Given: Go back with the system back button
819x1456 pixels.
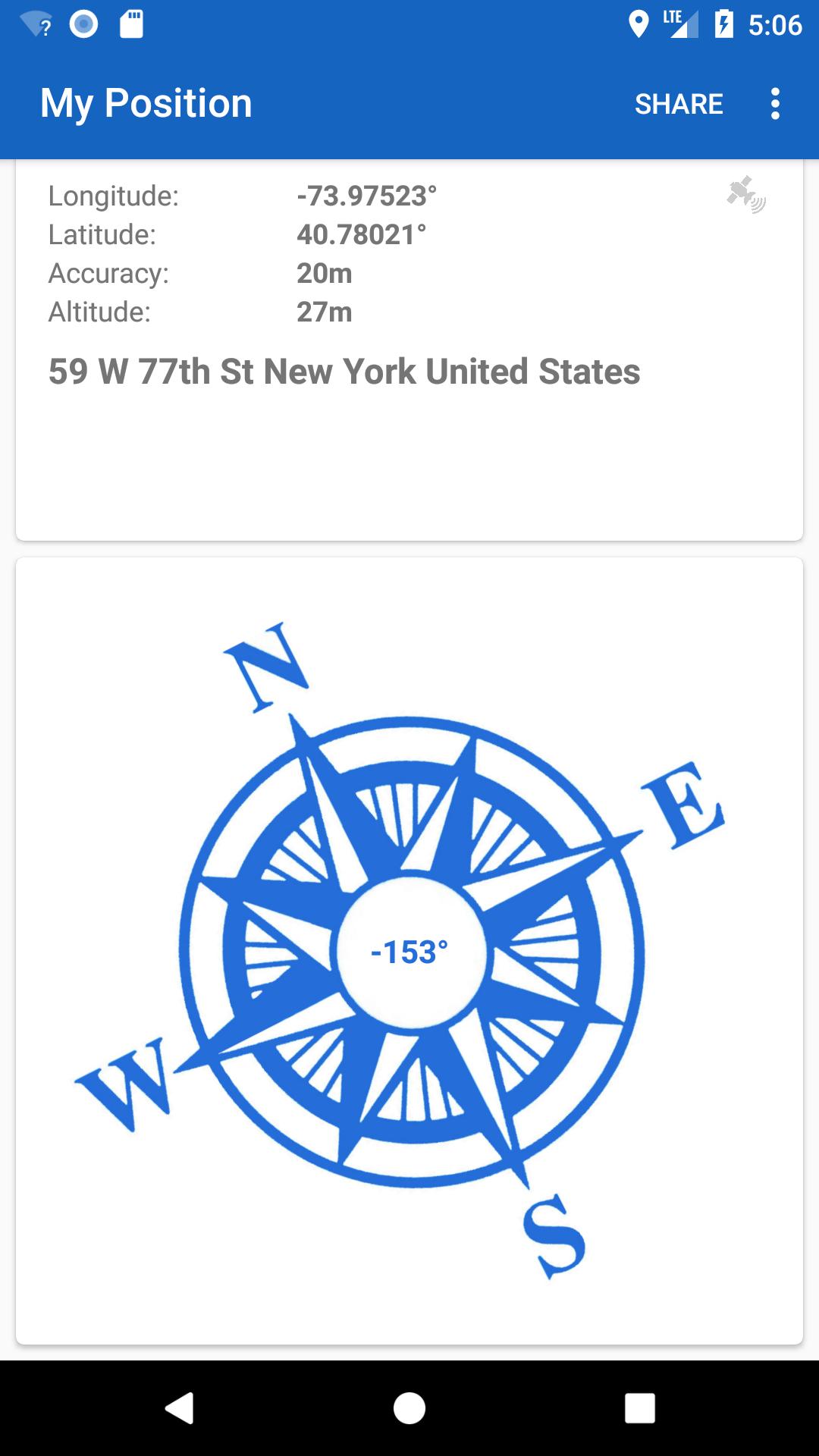Looking at the screenshot, I should click(x=180, y=1408).
